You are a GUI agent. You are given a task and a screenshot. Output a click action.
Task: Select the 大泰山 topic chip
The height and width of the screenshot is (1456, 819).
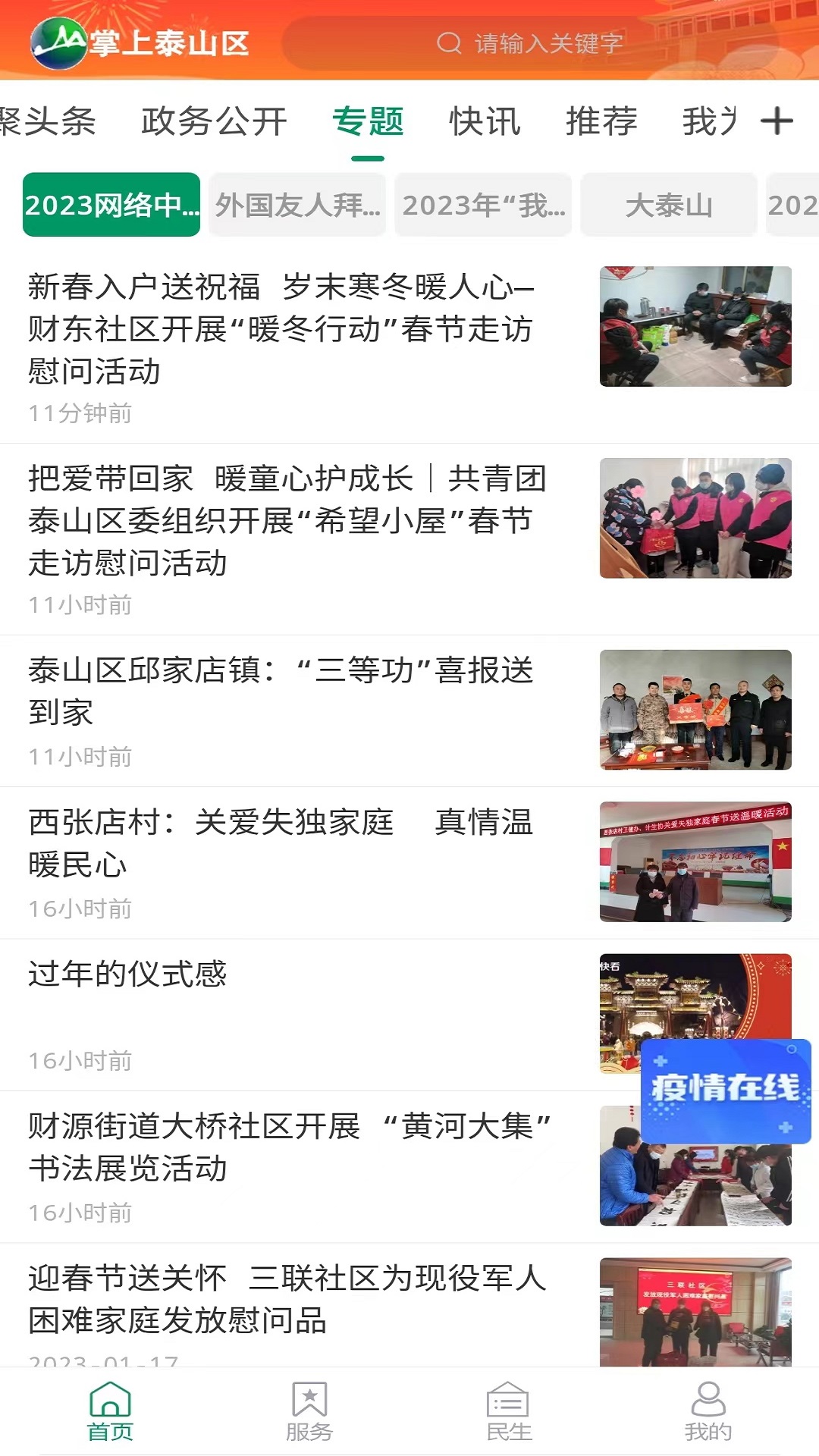click(x=669, y=205)
